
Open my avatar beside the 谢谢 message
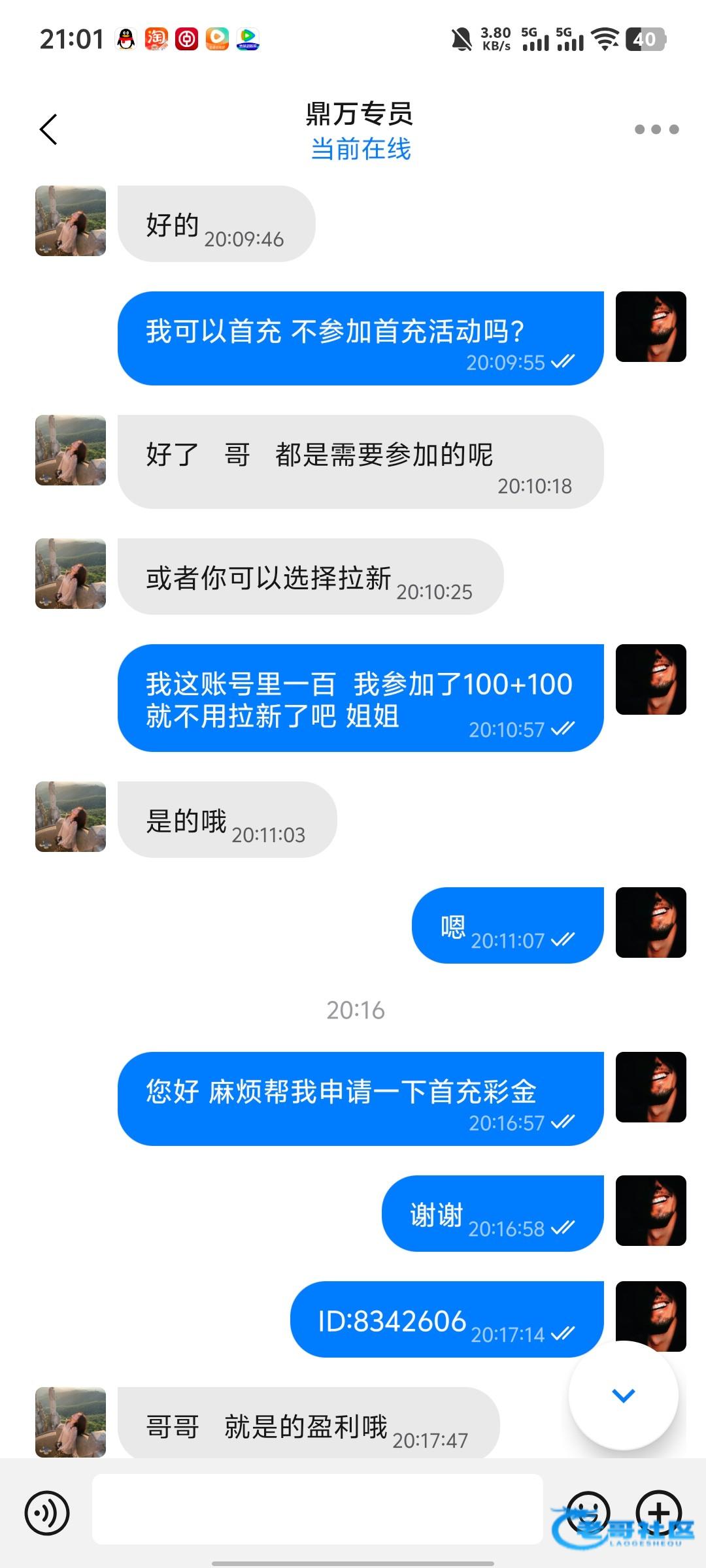650,1211
